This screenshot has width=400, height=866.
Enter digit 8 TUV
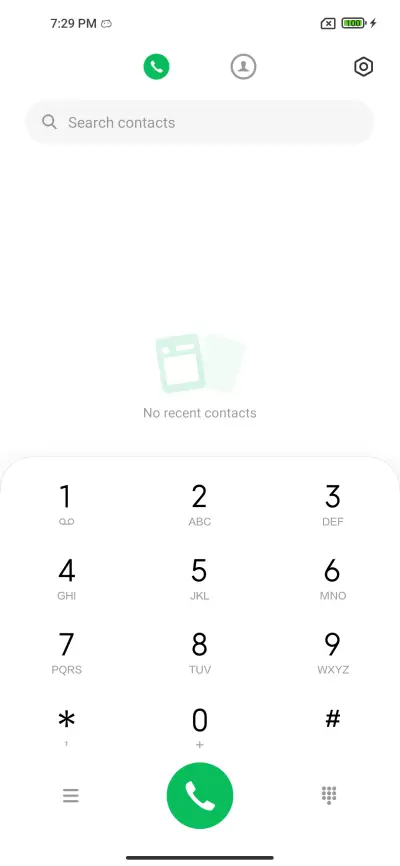[x=199, y=653]
